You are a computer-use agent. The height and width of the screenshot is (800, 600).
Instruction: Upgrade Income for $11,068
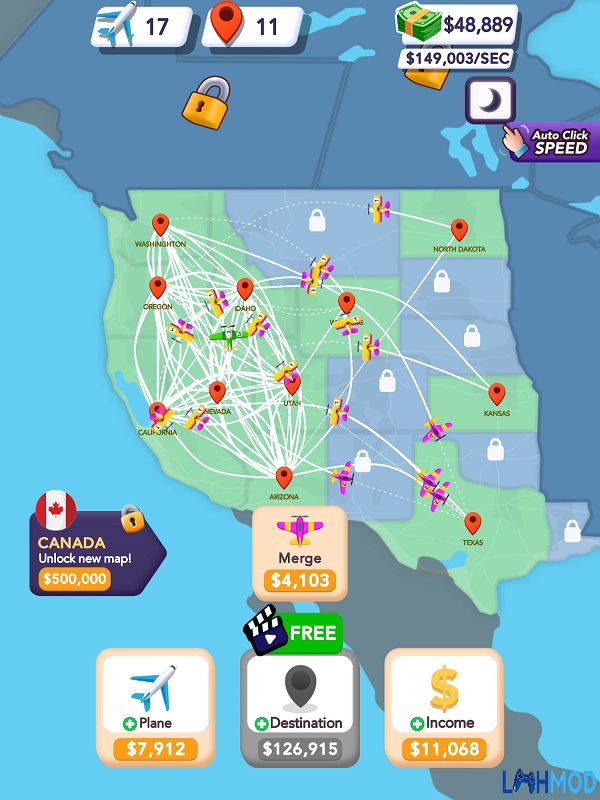pyautogui.click(x=443, y=707)
